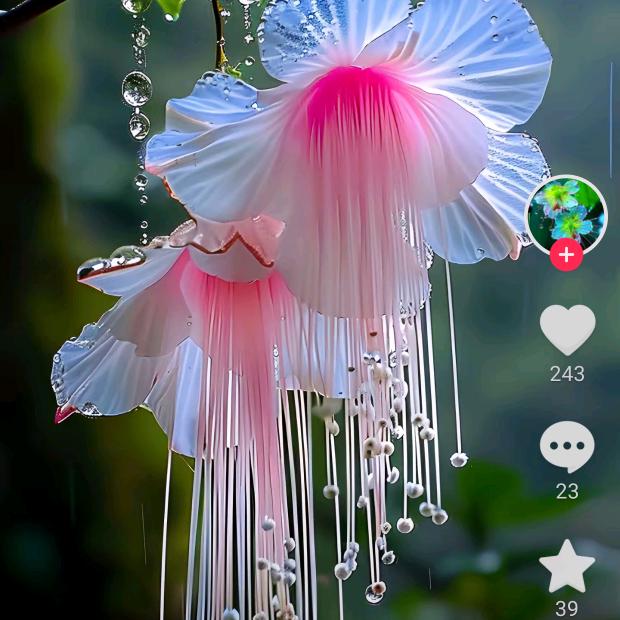Open the comments bubble
This screenshot has height=620, width=620.
[x=567, y=447]
